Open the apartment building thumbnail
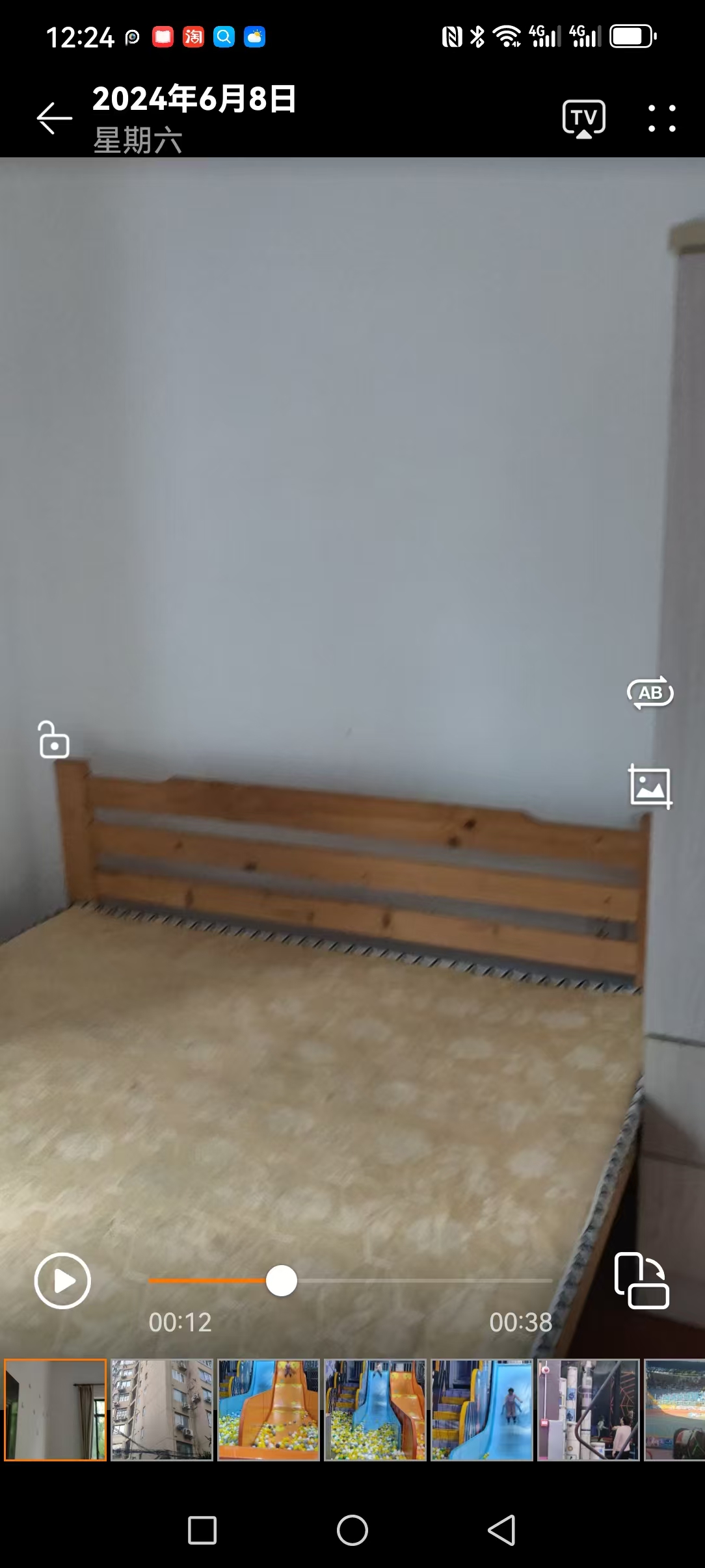Screen dimensions: 705x1568 [x=162, y=1409]
